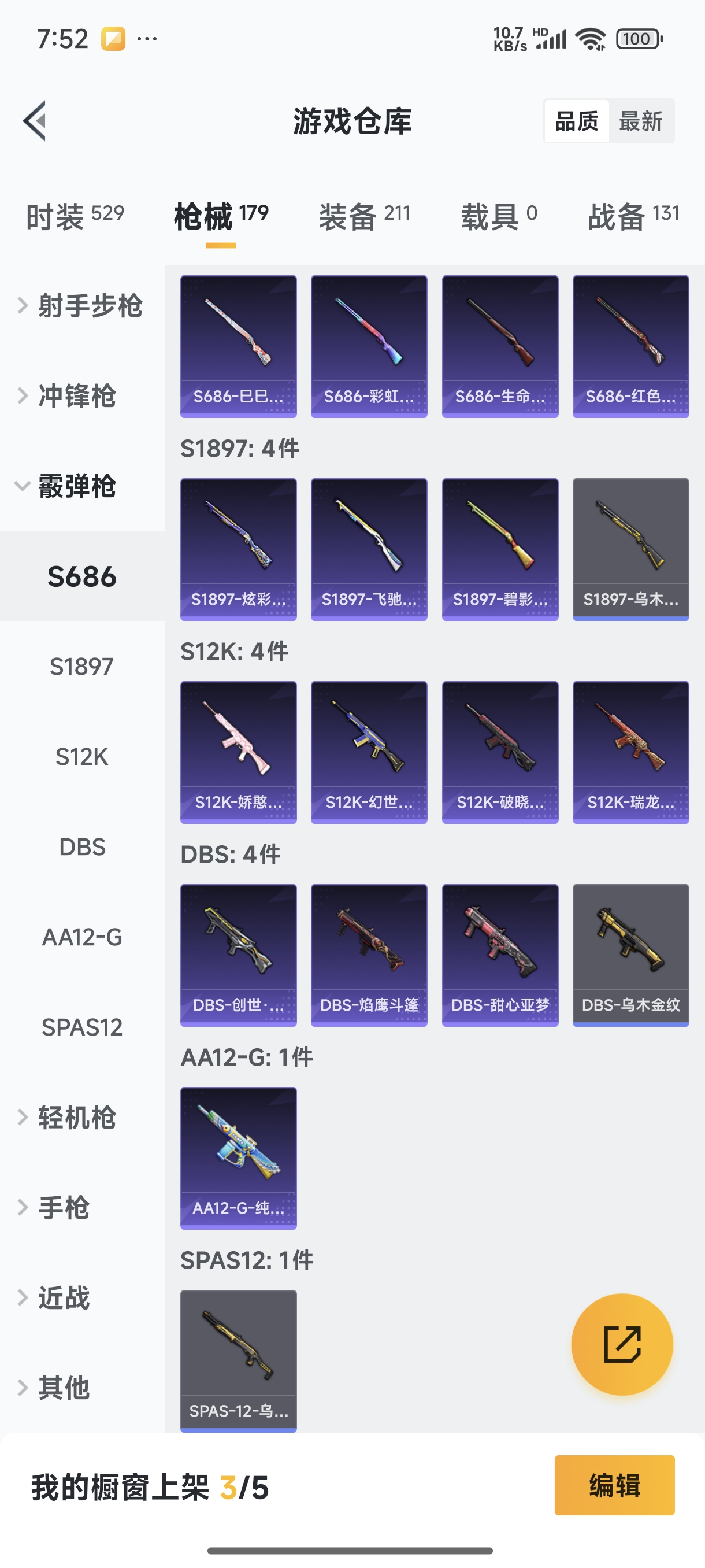Tap the orange share floating button
Screen dimensions: 705x1568
pyautogui.click(x=622, y=1344)
